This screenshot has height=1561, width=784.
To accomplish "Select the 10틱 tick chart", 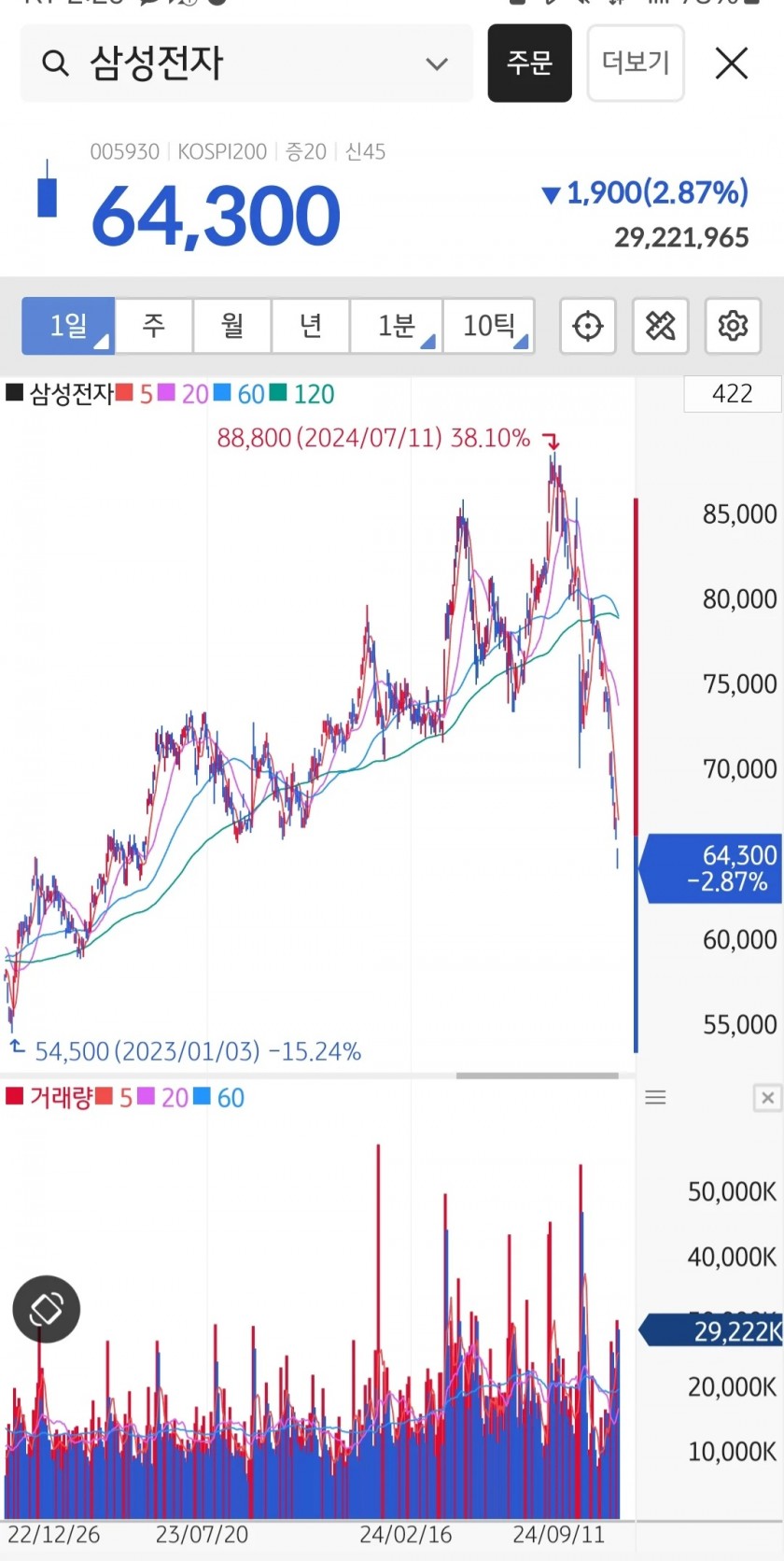I will tap(489, 326).
